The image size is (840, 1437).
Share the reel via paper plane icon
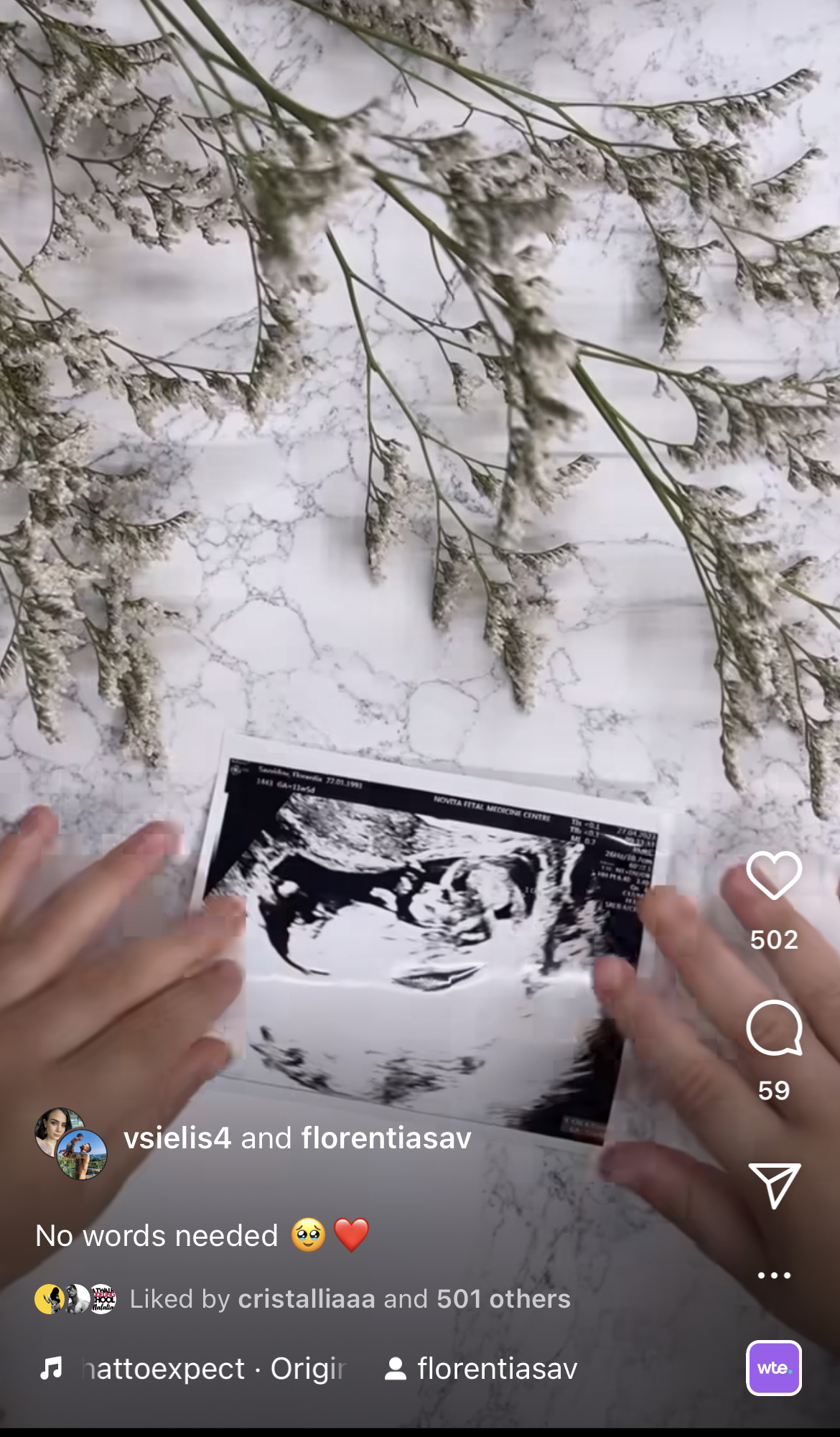[773, 1186]
